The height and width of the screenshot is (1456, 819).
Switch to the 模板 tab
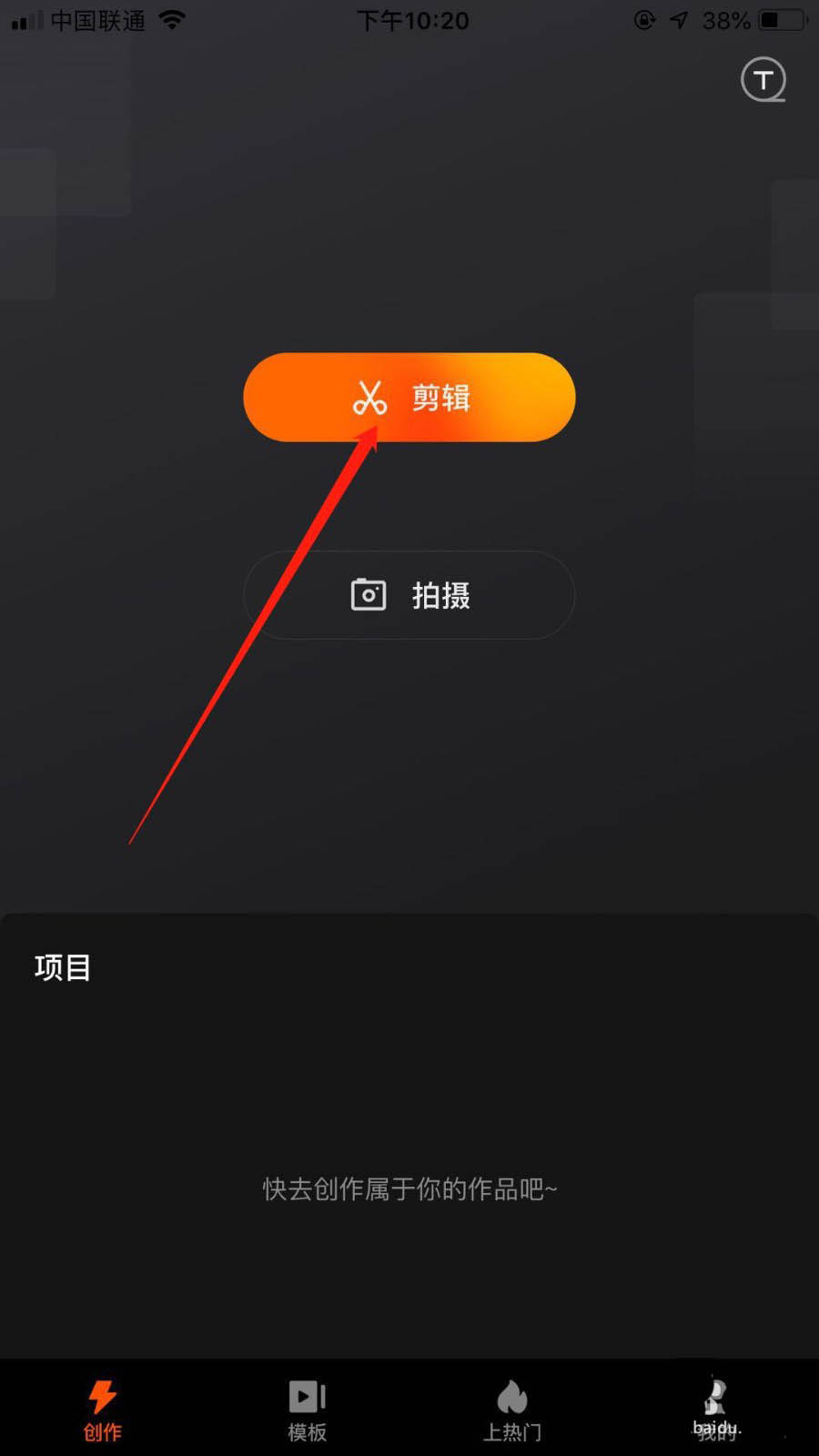[x=307, y=1409]
